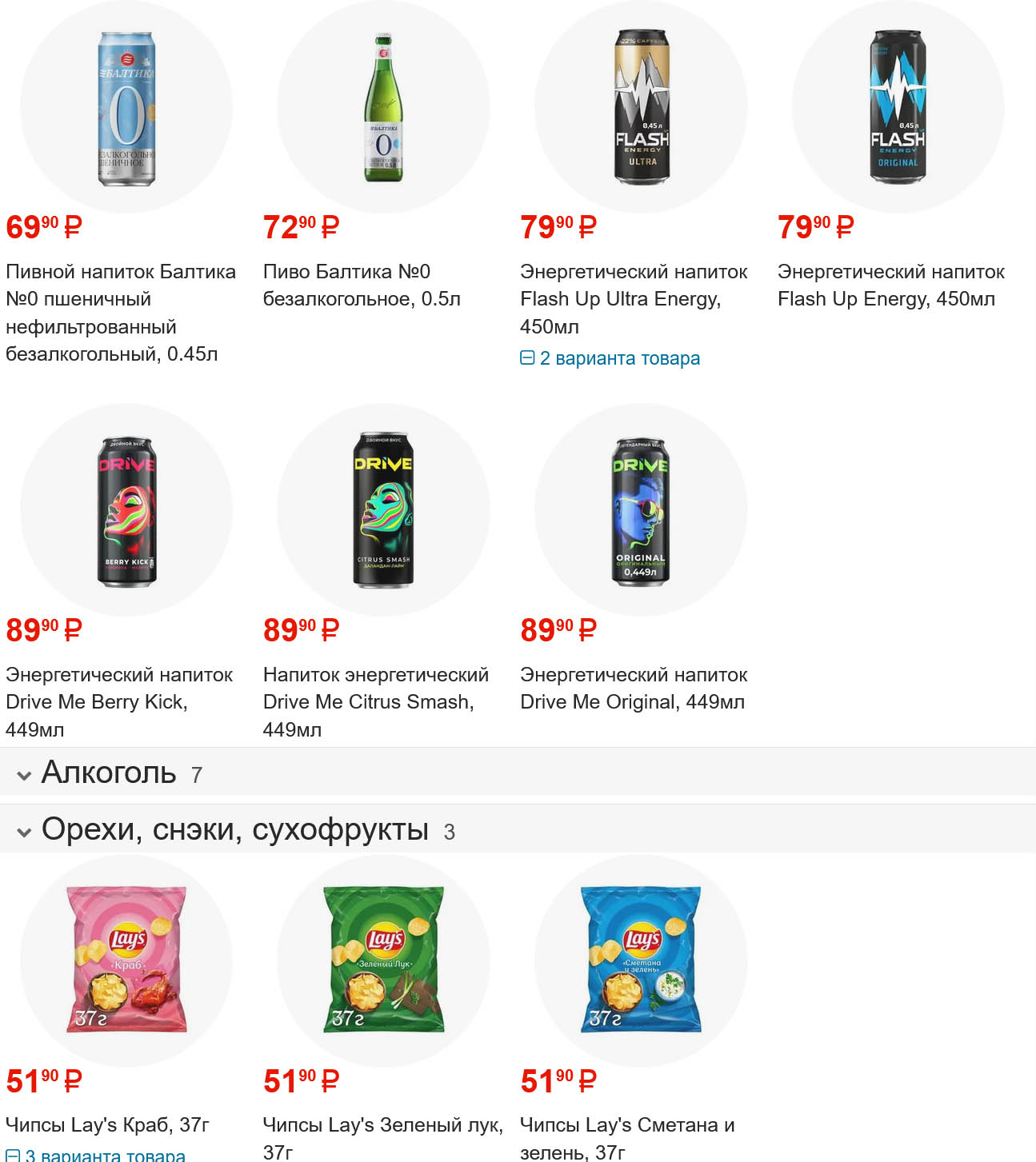Select Flash Up Energy 450мл original can
This screenshot has height=1162, width=1036.
pos(898,108)
